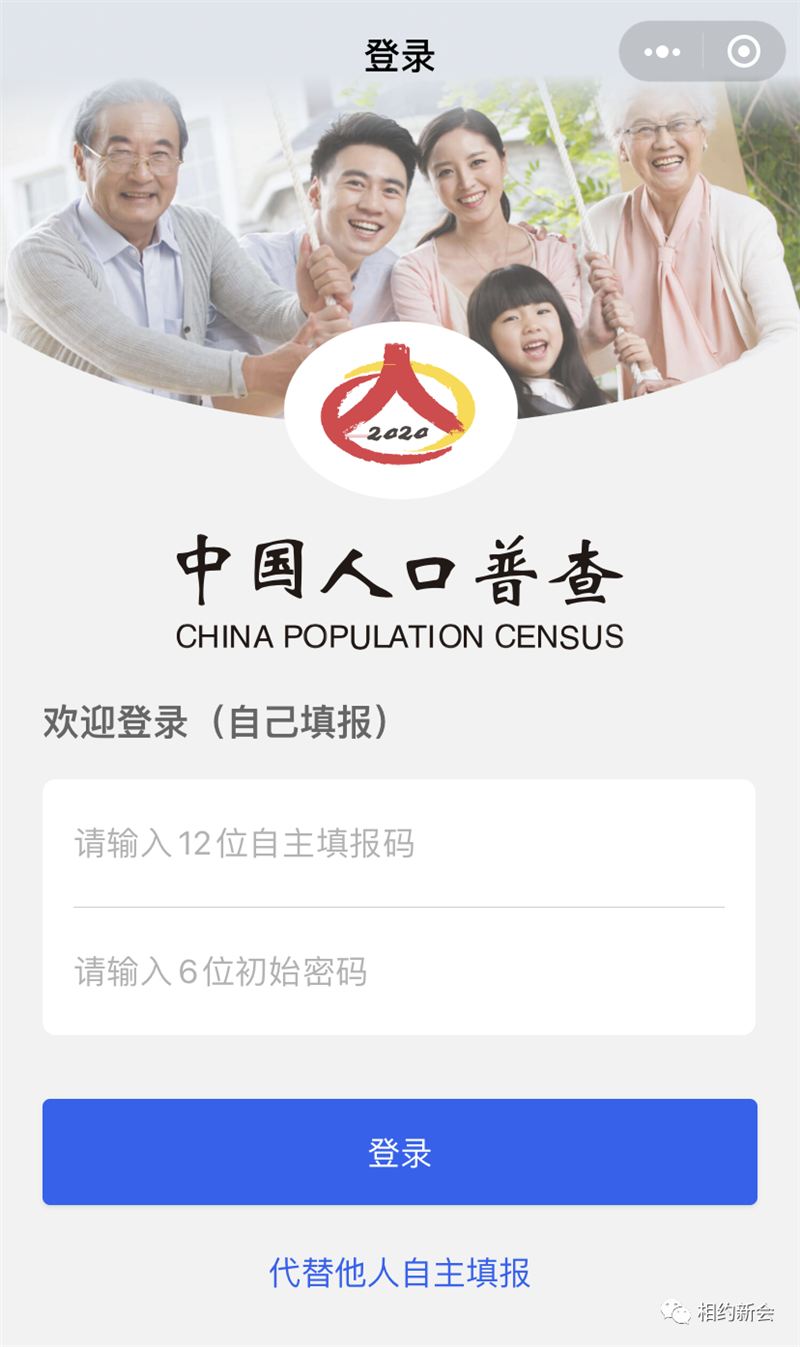Open 代替他人自主填报 link
Image resolution: width=800 pixels, height=1347 pixels.
pyautogui.click(x=399, y=1272)
